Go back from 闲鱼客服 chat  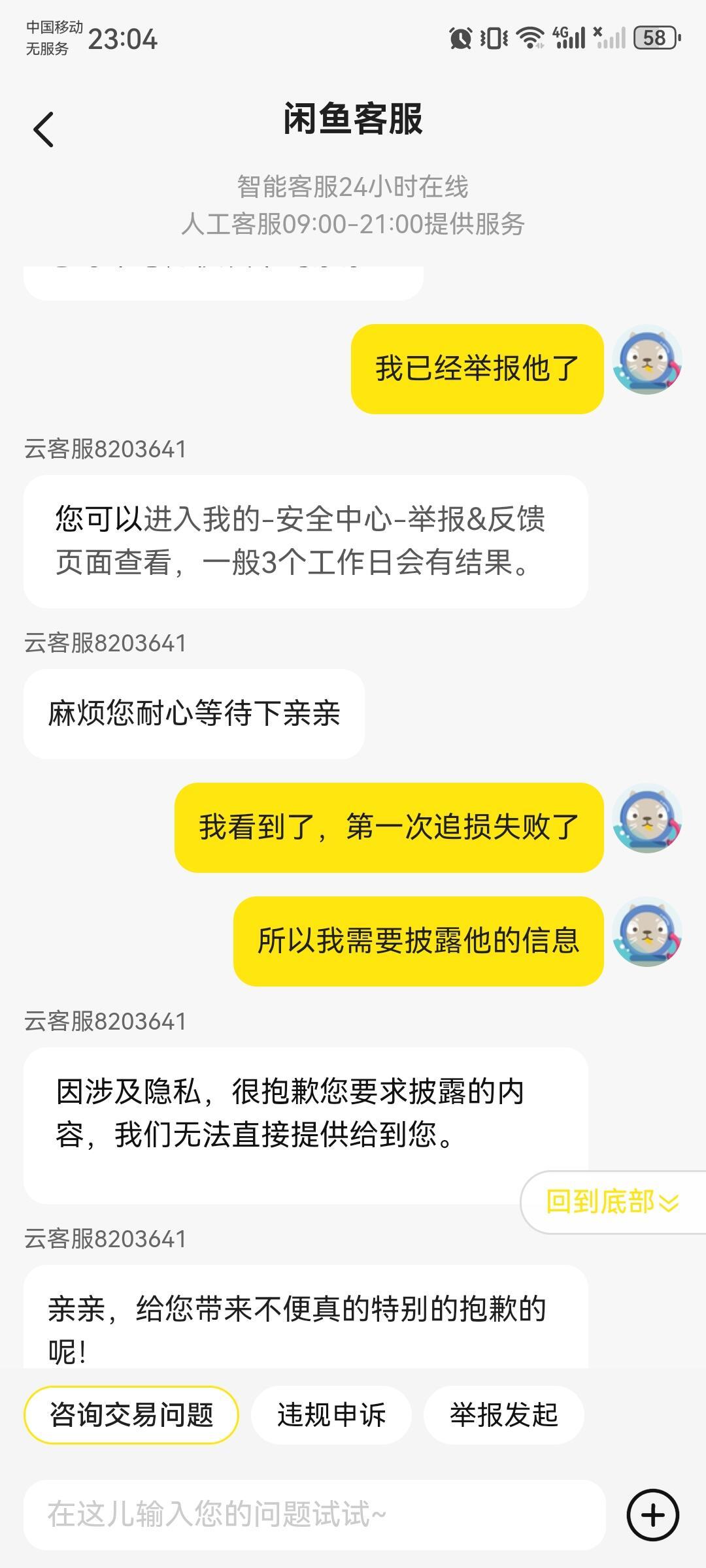pos(44,129)
